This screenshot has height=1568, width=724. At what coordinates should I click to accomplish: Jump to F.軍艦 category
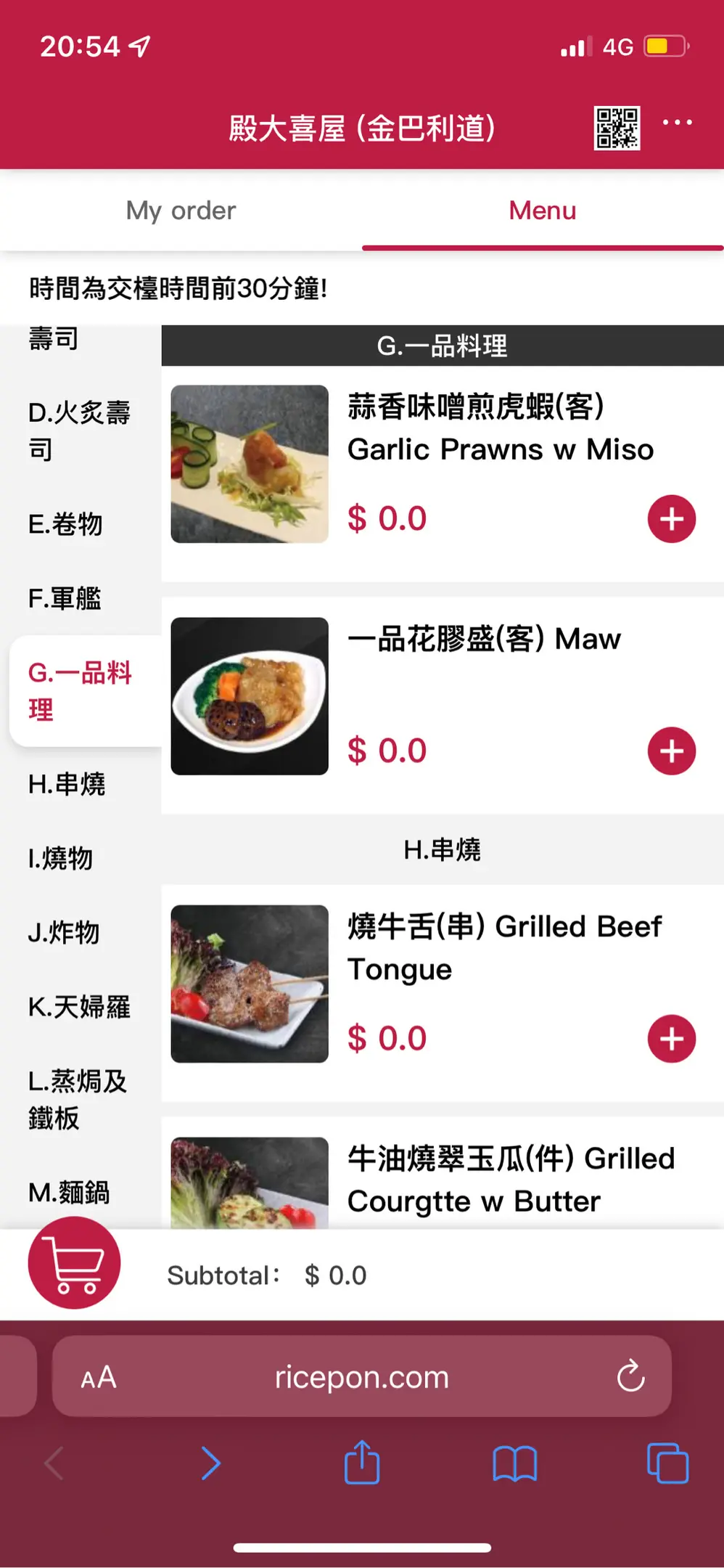point(65,598)
